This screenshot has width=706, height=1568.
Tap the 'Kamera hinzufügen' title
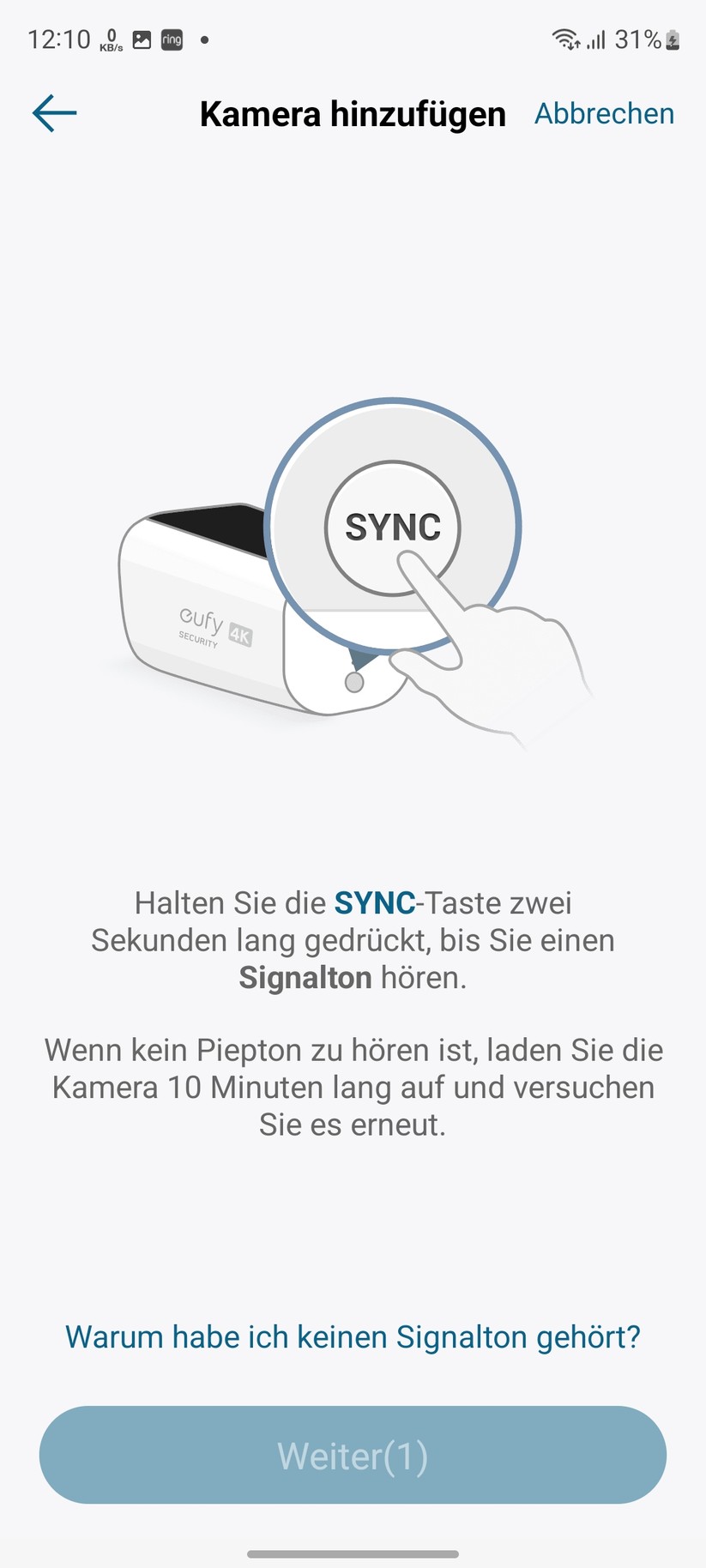click(x=353, y=112)
